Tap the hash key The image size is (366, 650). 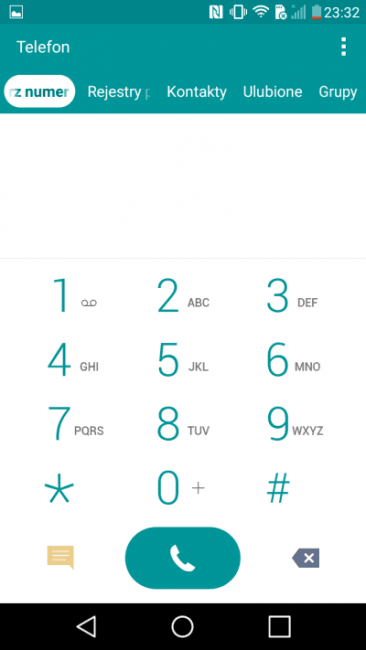click(x=278, y=487)
